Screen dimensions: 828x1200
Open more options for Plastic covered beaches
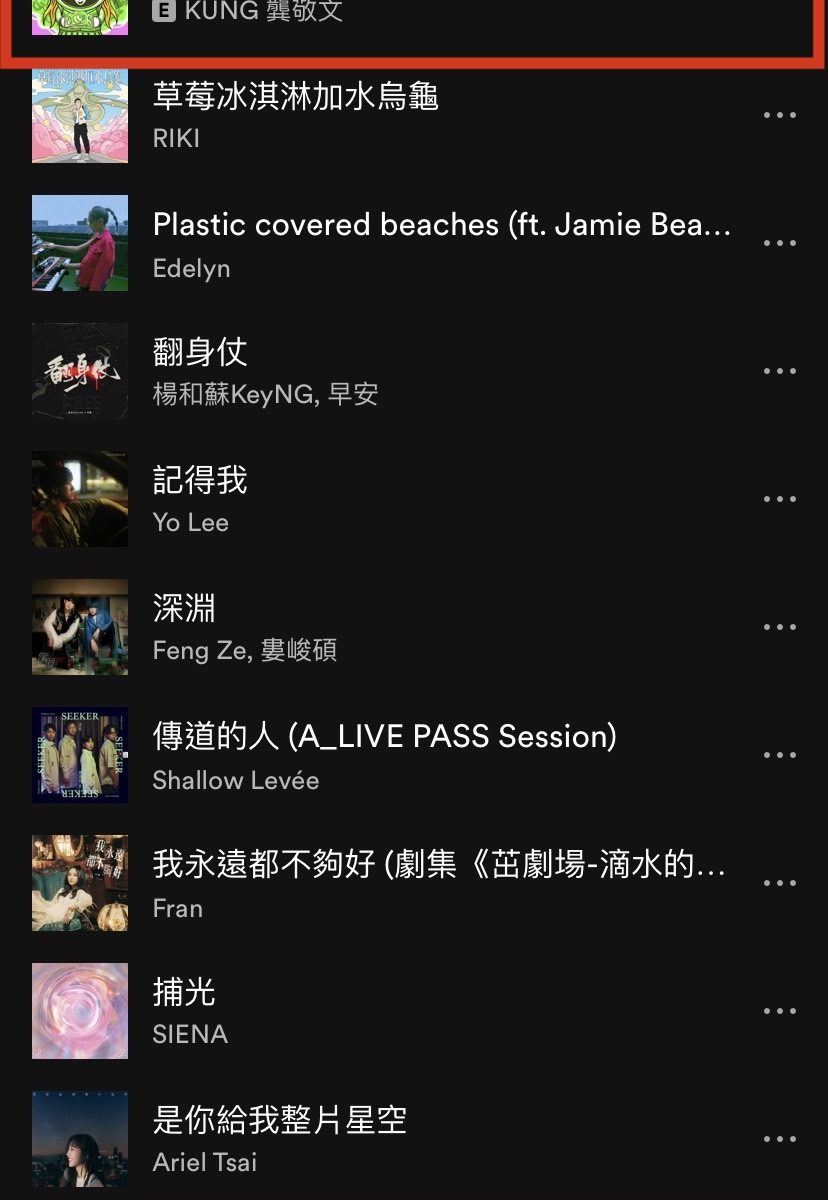[x=779, y=243]
